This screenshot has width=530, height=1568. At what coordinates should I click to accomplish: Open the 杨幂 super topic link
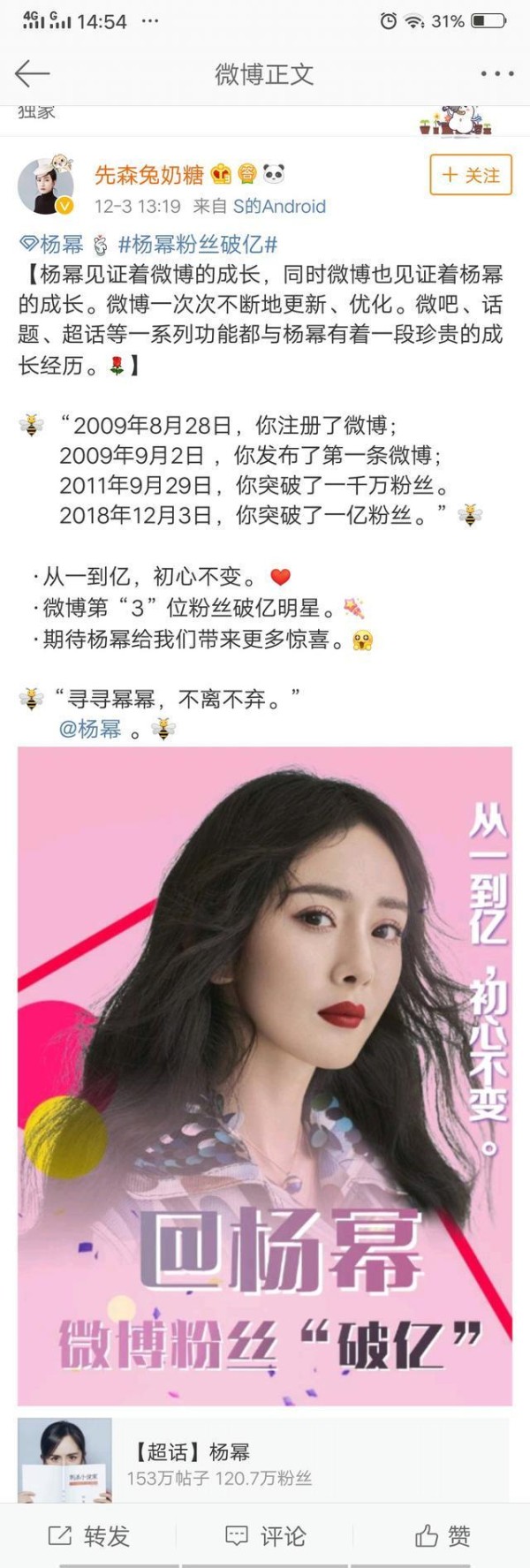coord(53,245)
